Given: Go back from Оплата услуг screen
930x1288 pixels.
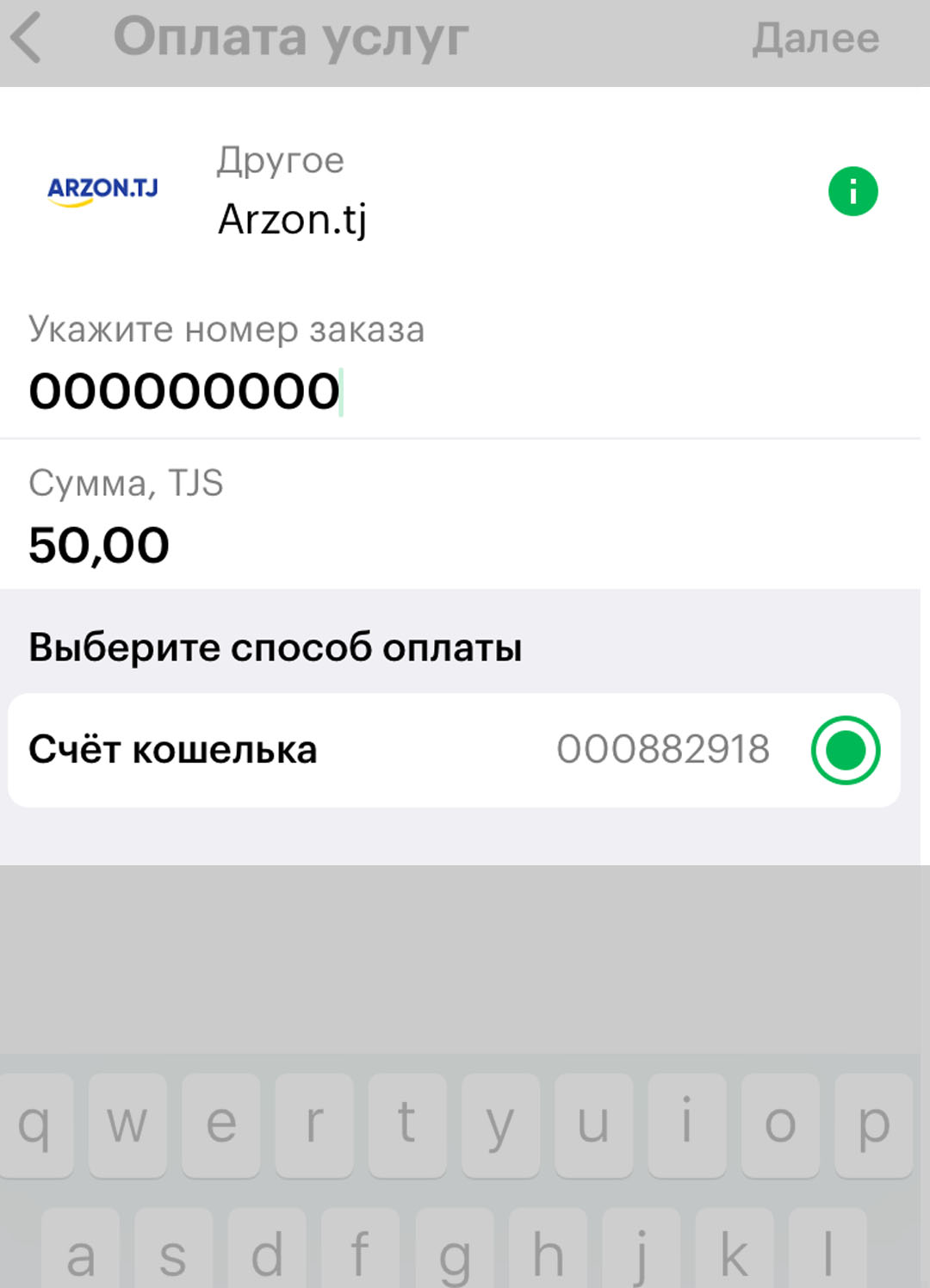Looking at the screenshot, I should (28, 40).
